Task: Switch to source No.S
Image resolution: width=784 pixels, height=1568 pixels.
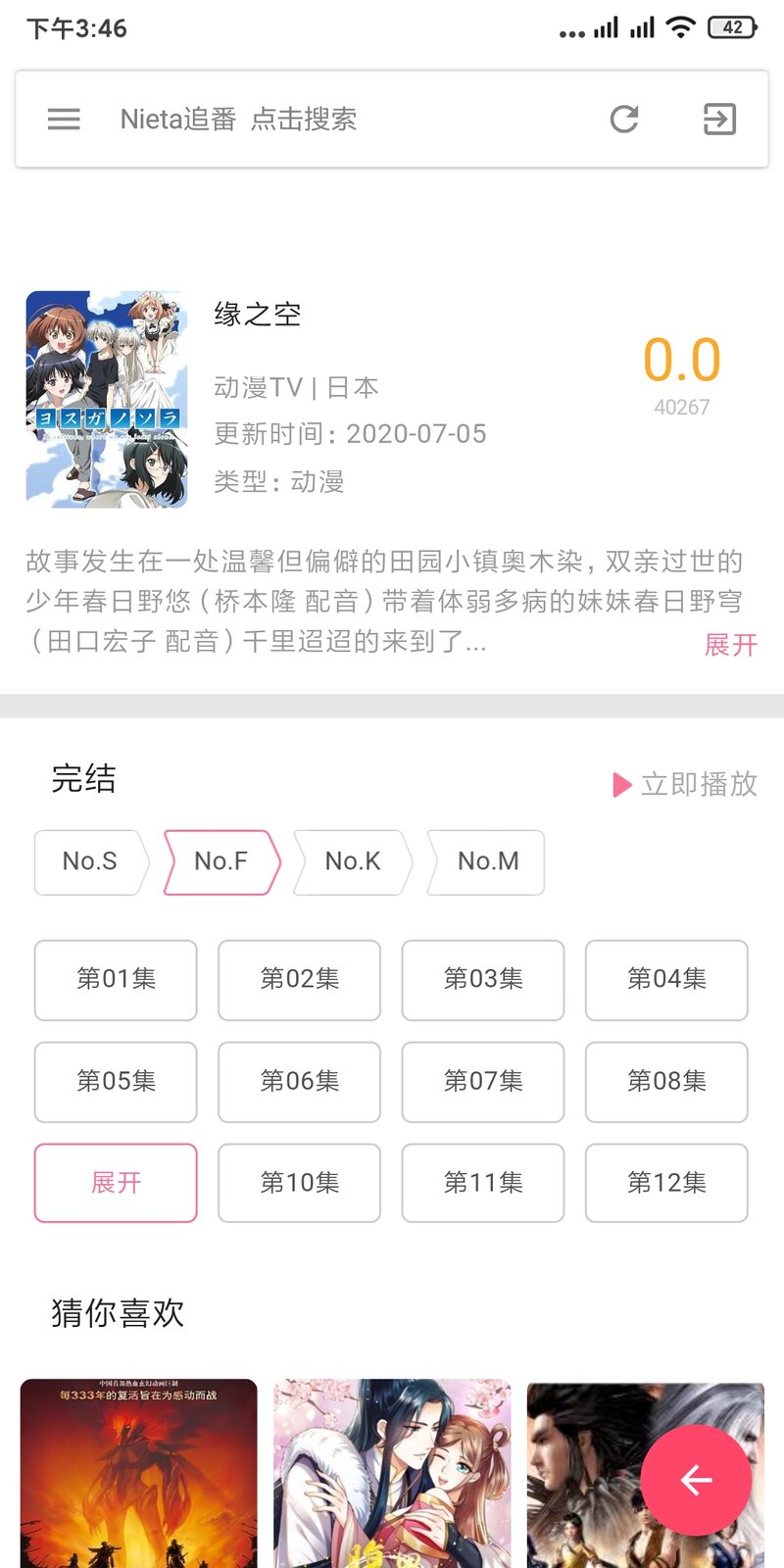Action: [x=89, y=861]
